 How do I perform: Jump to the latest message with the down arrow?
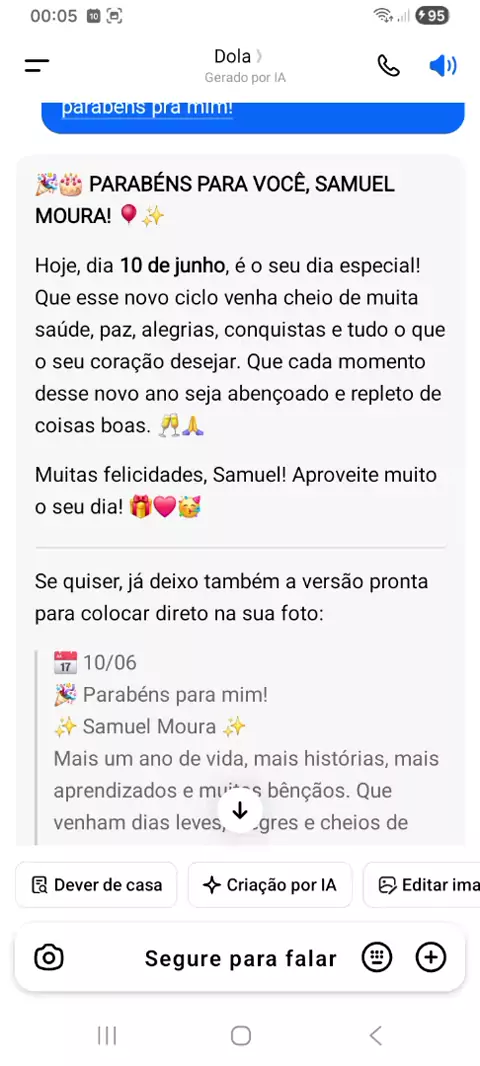pyautogui.click(x=240, y=810)
